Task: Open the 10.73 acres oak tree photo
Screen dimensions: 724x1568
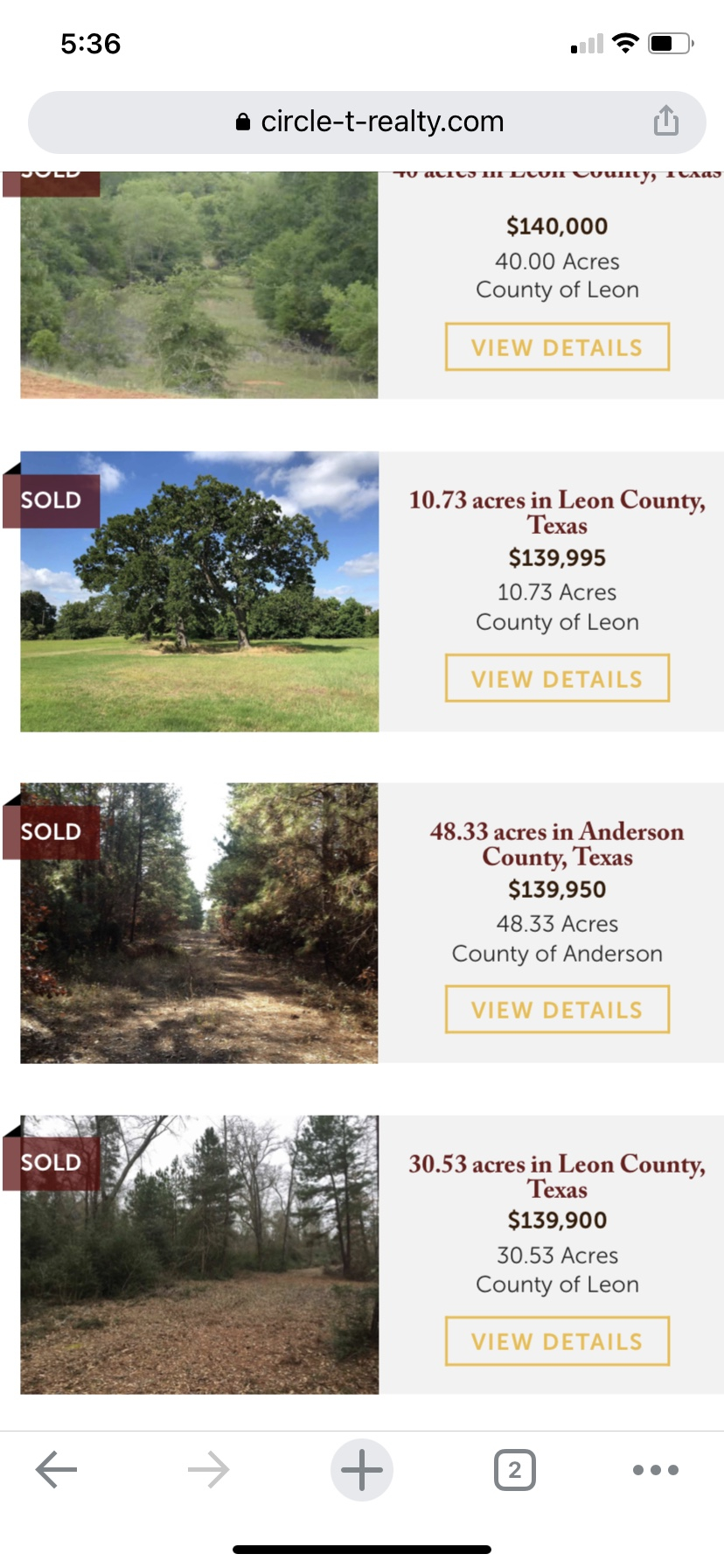Action: [x=199, y=591]
